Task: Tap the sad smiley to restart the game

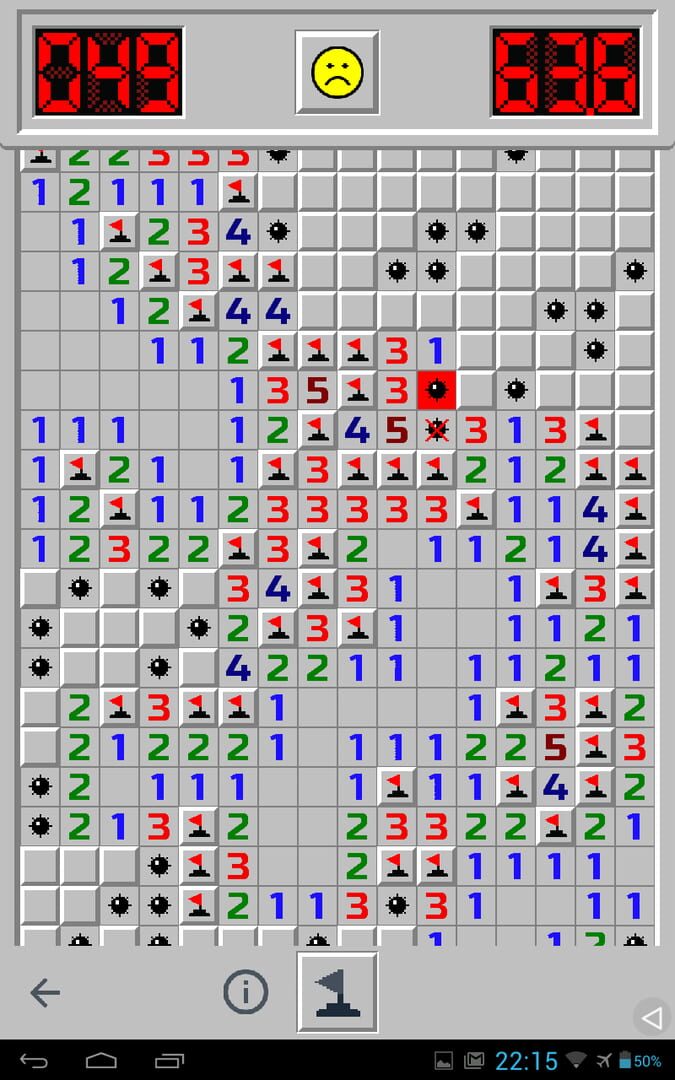Action: tap(337, 72)
